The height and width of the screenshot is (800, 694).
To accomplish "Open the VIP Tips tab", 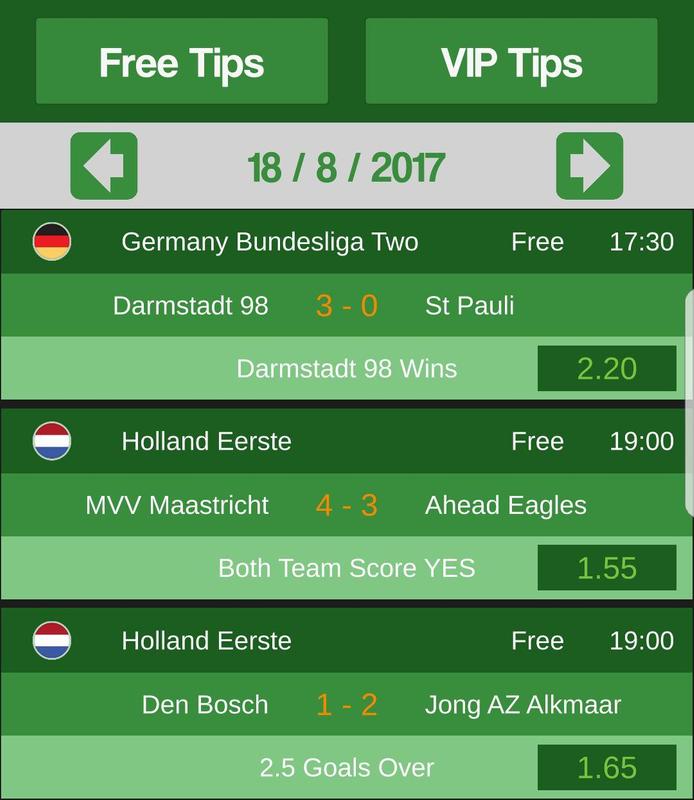I will point(512,62).
